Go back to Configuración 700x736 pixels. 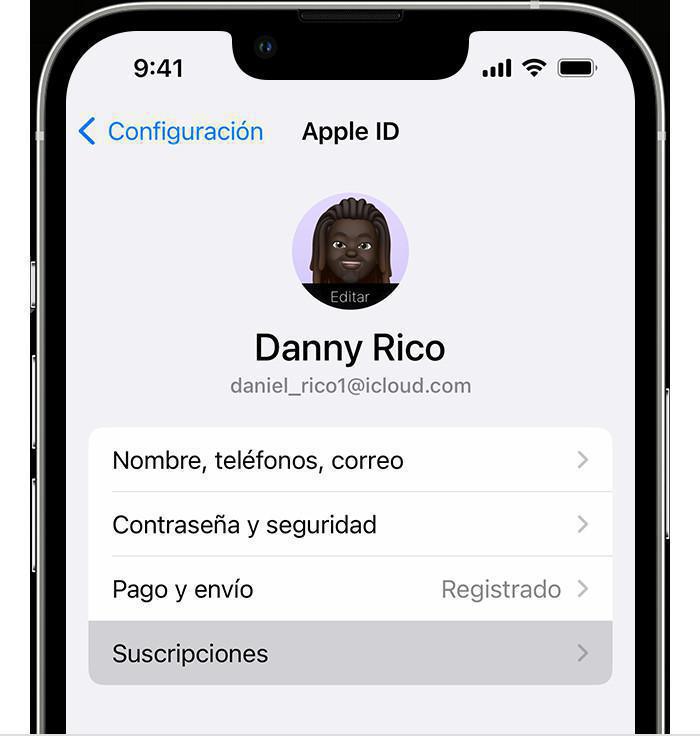point(171,131)
